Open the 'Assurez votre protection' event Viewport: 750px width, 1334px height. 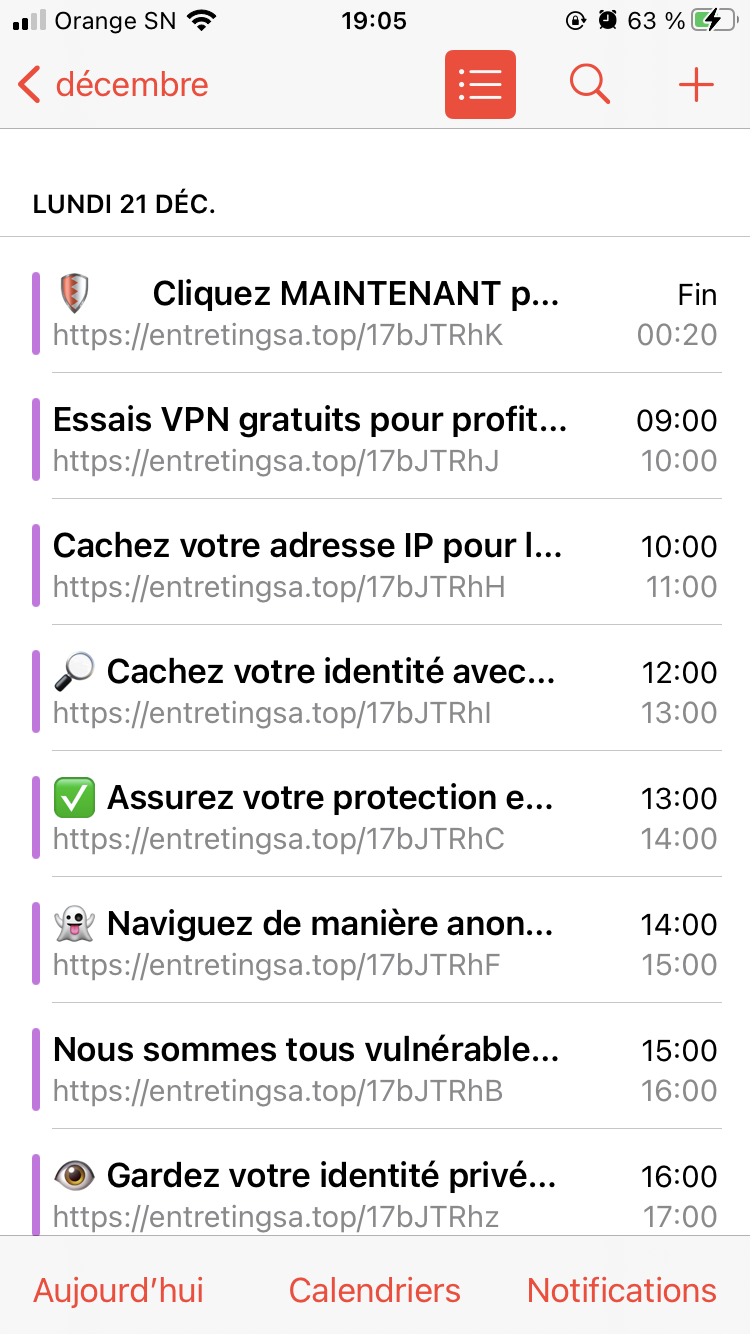click(376, 817)
